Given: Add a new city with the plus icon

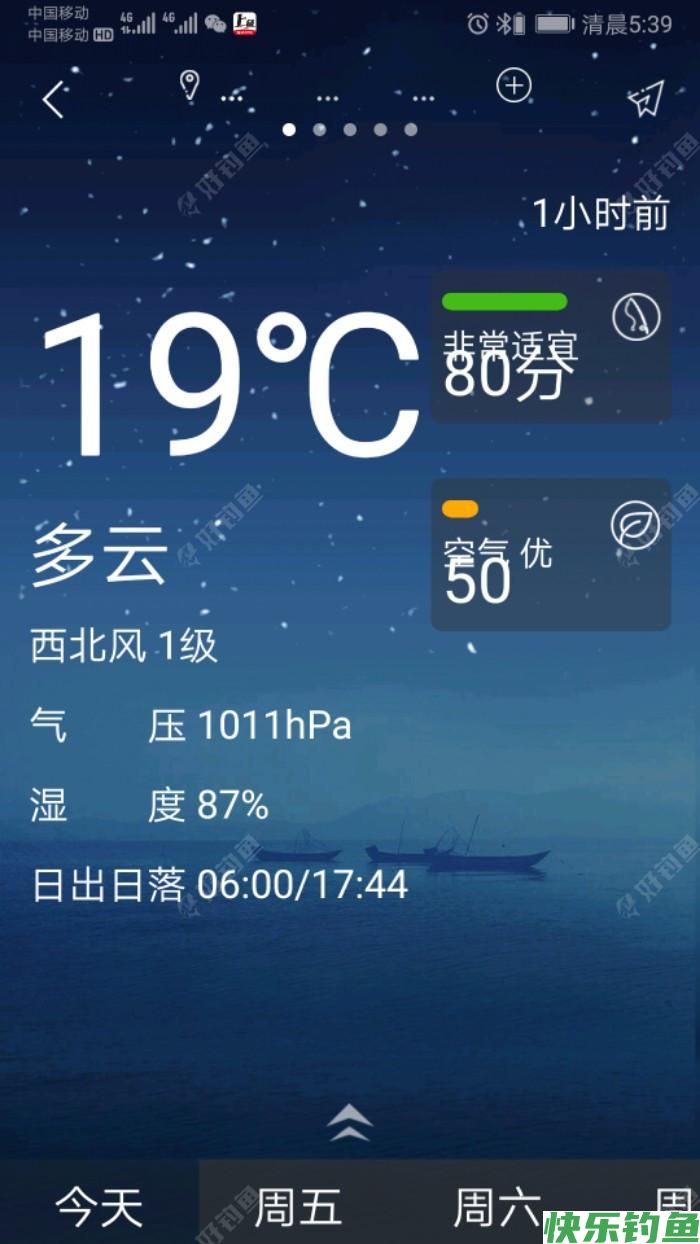Looking at the screenshot, I should tap(513, 87).
